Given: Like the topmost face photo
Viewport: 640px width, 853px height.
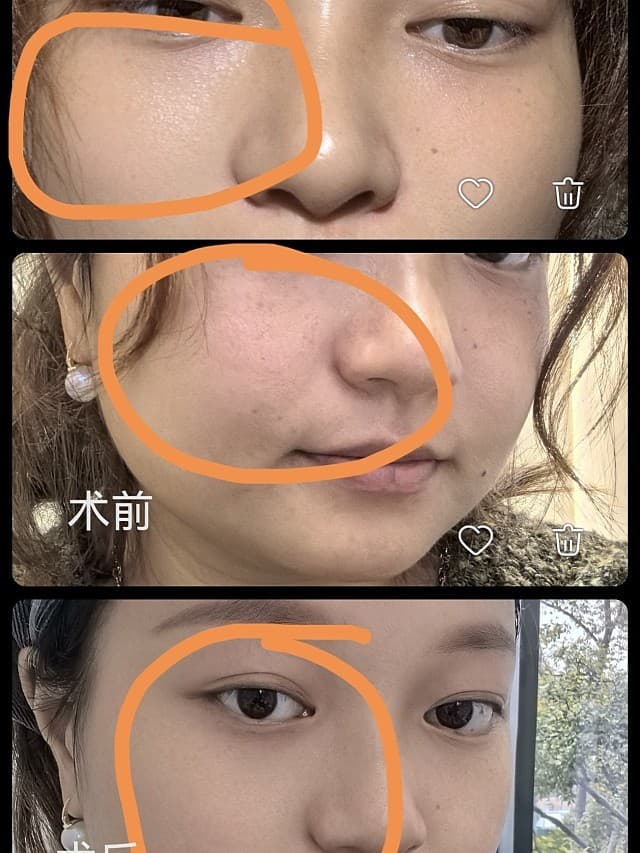Looking at the screenshot, I should tap(476, 193).
